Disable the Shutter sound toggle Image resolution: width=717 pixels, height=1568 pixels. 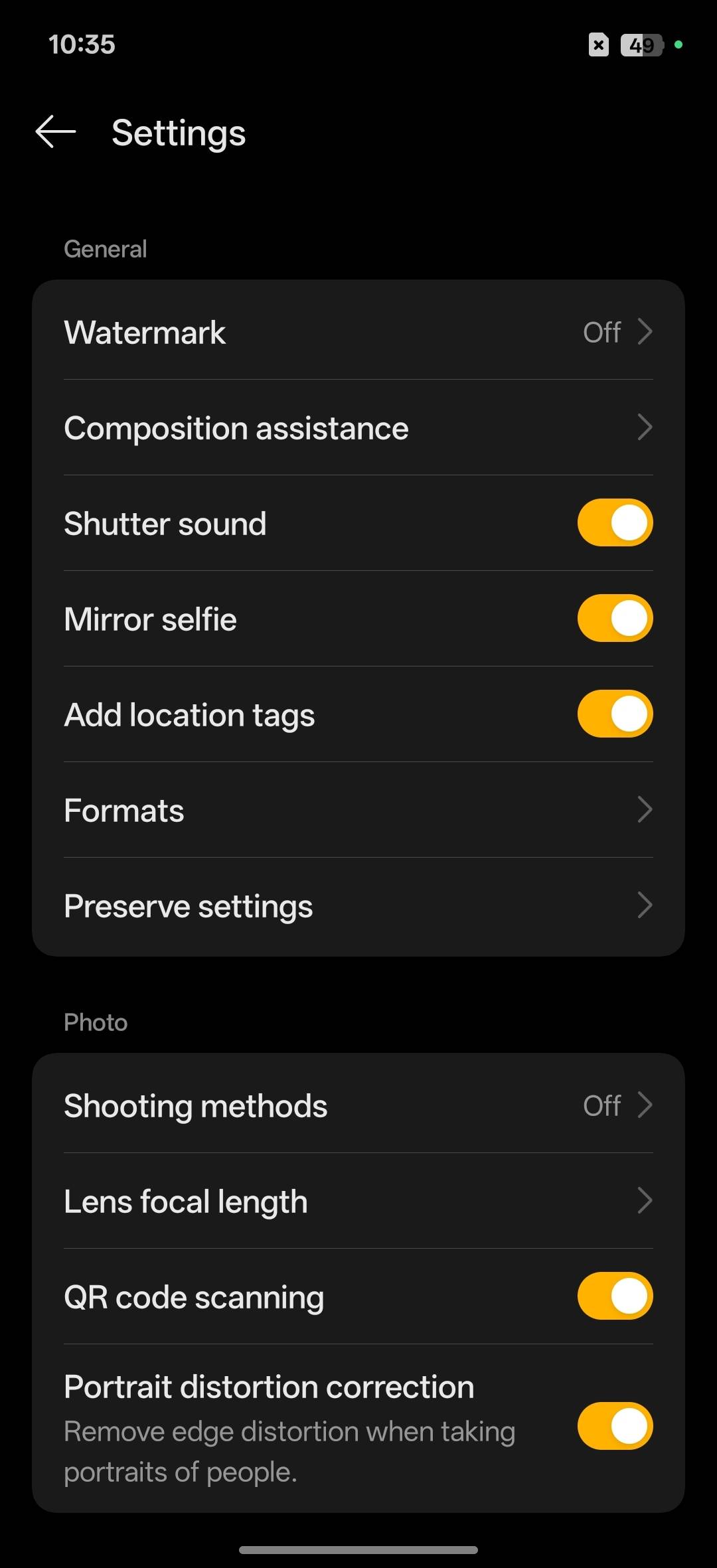[x=614, y=522]
